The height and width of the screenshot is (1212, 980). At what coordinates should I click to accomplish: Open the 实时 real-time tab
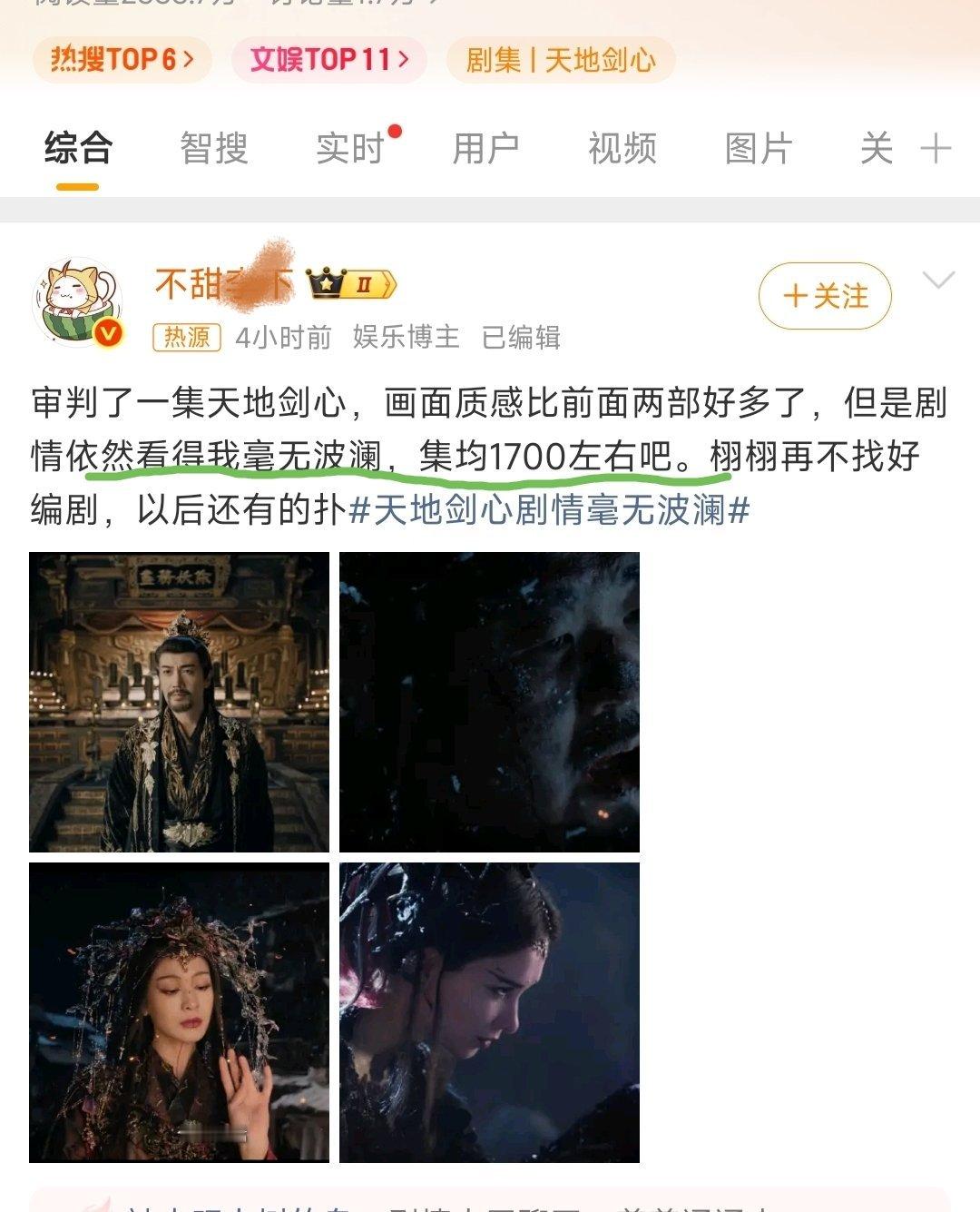point(350,150)
